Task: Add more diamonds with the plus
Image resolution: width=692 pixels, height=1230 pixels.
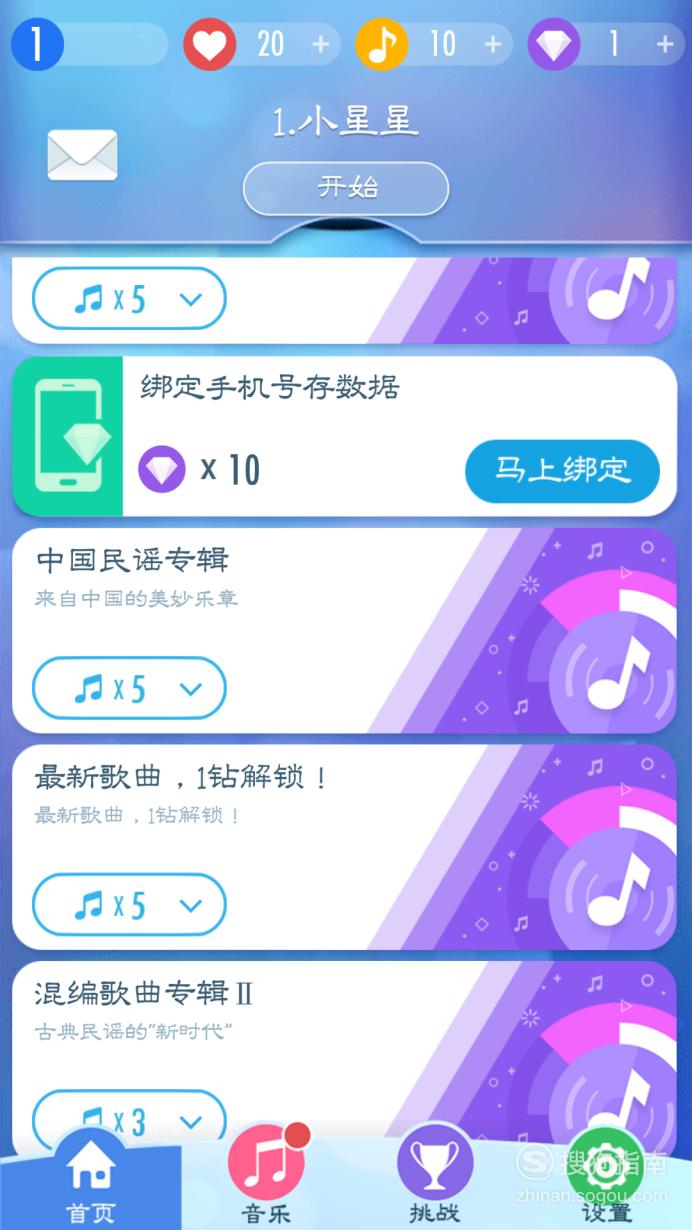Action: [664, 44]
